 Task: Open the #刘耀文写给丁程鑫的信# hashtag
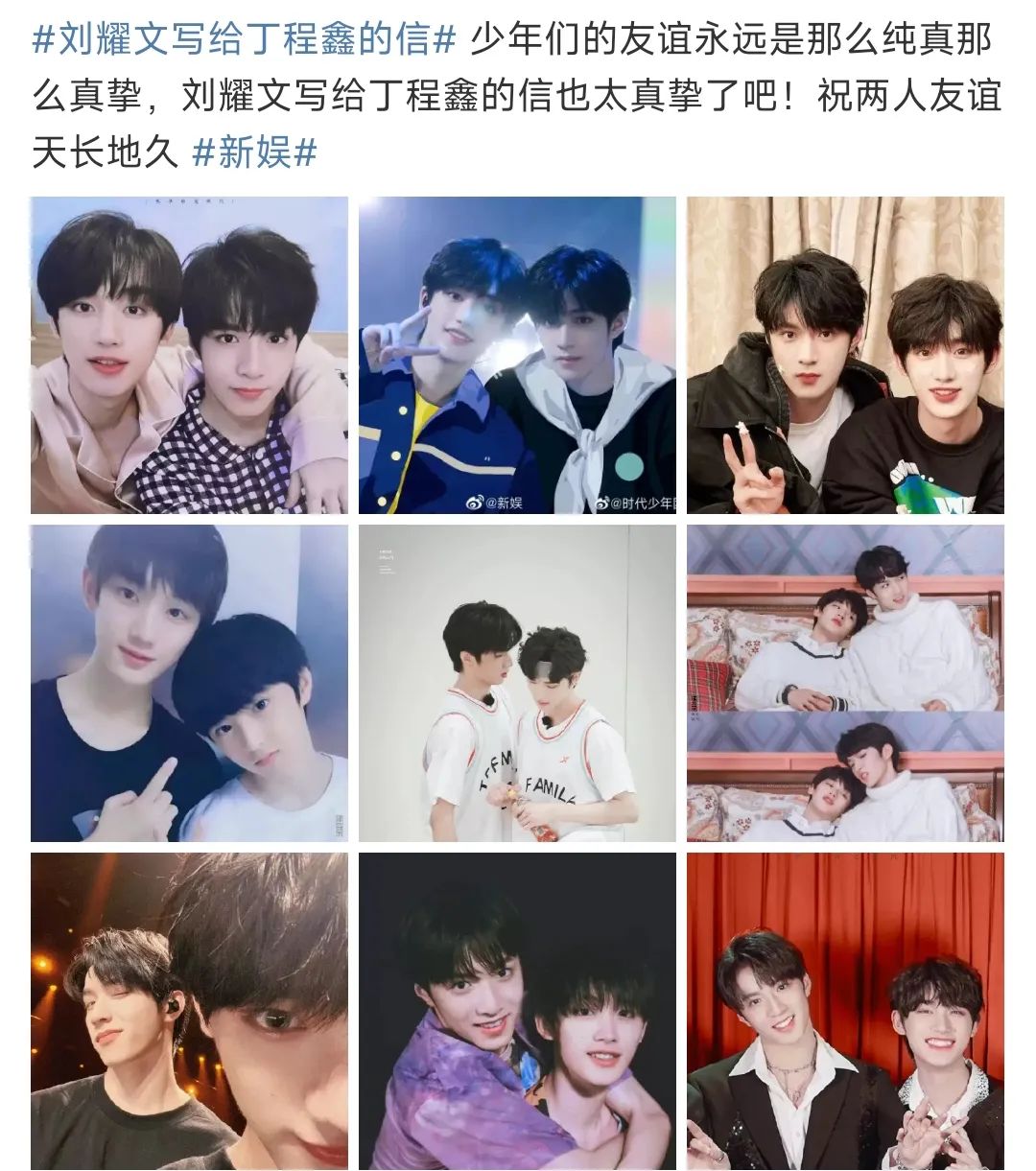tap(245, 41)
